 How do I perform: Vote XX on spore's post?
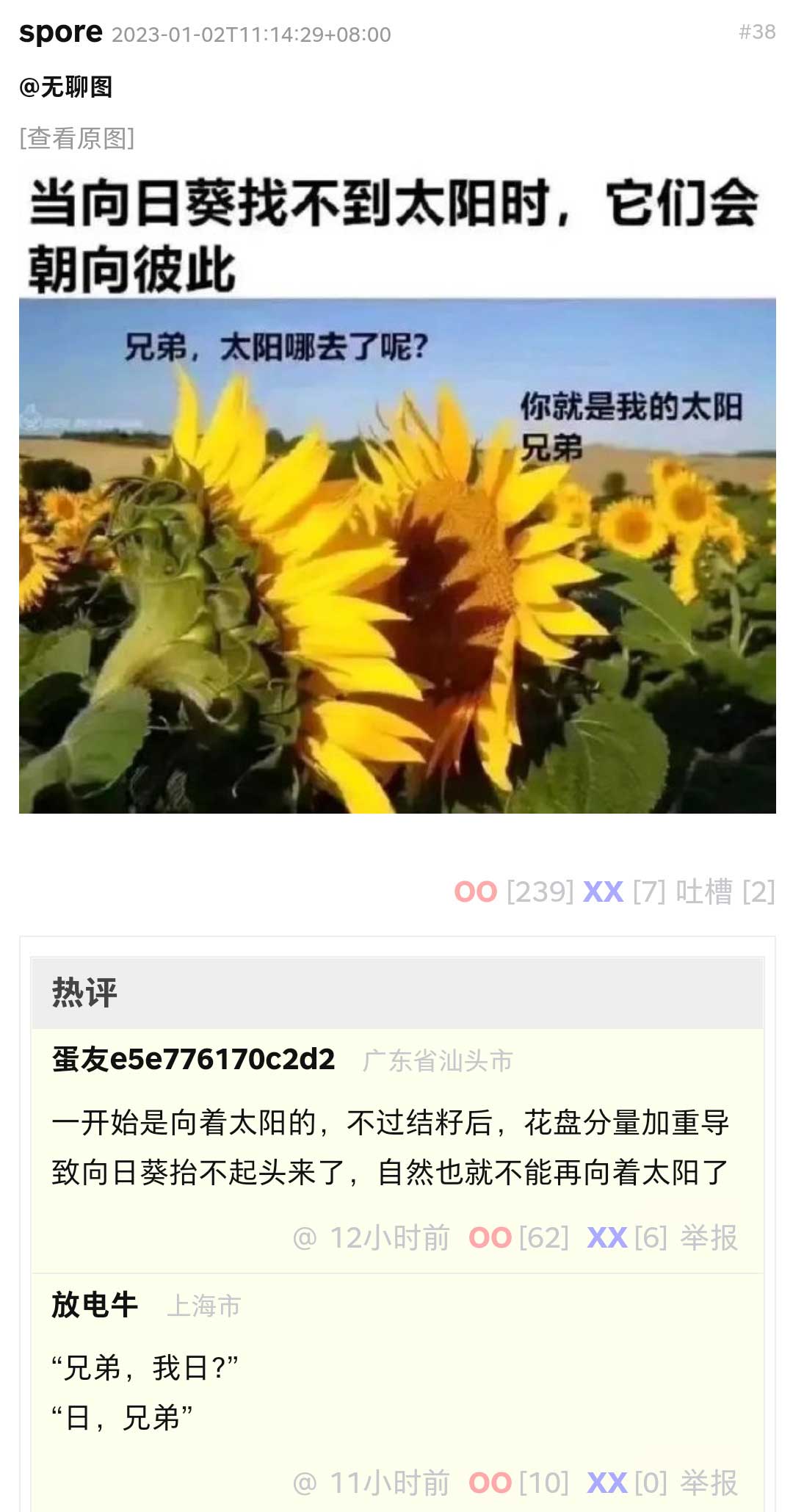click(603, 891)
